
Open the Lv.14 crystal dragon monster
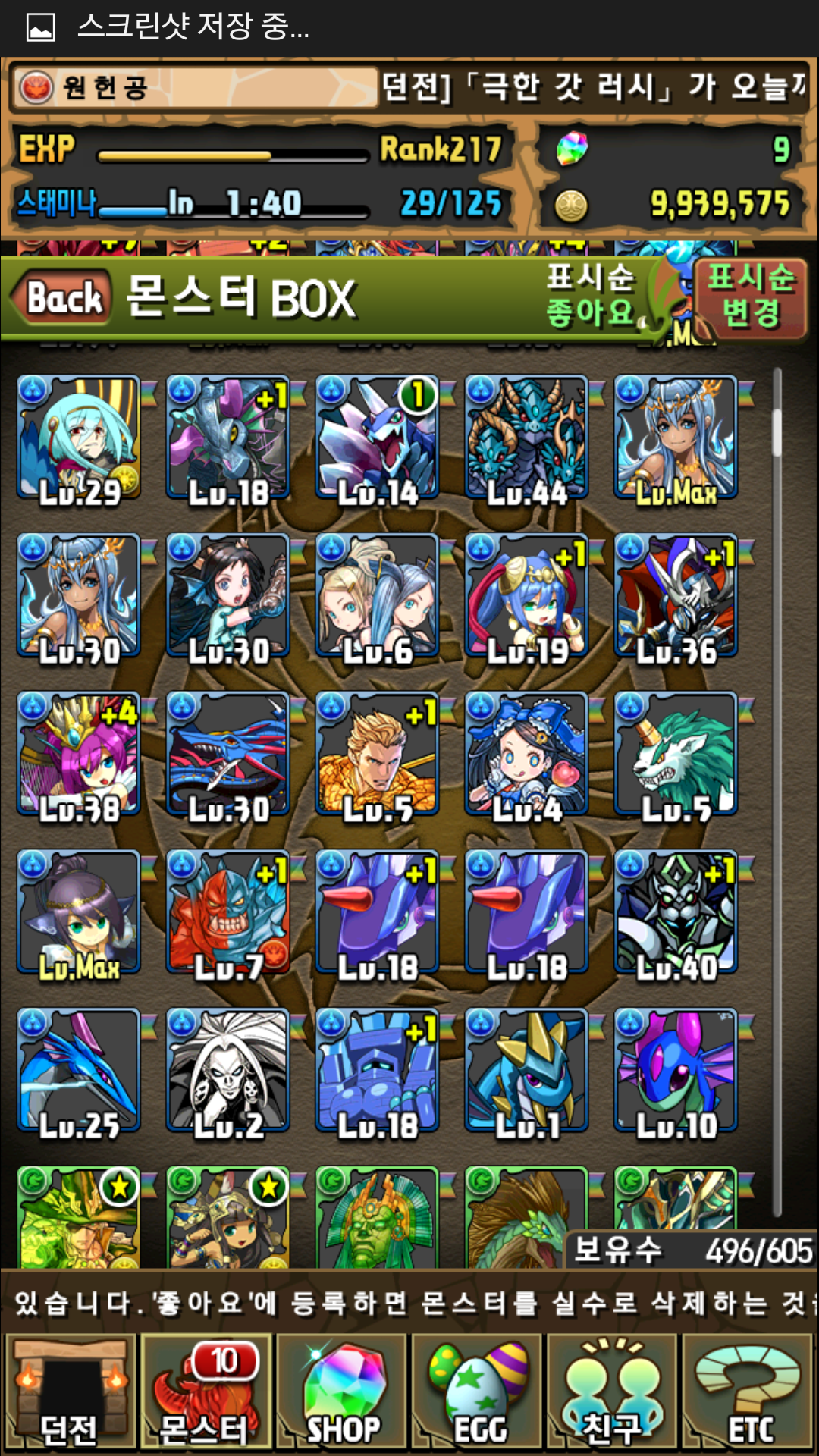click(377, 438)
